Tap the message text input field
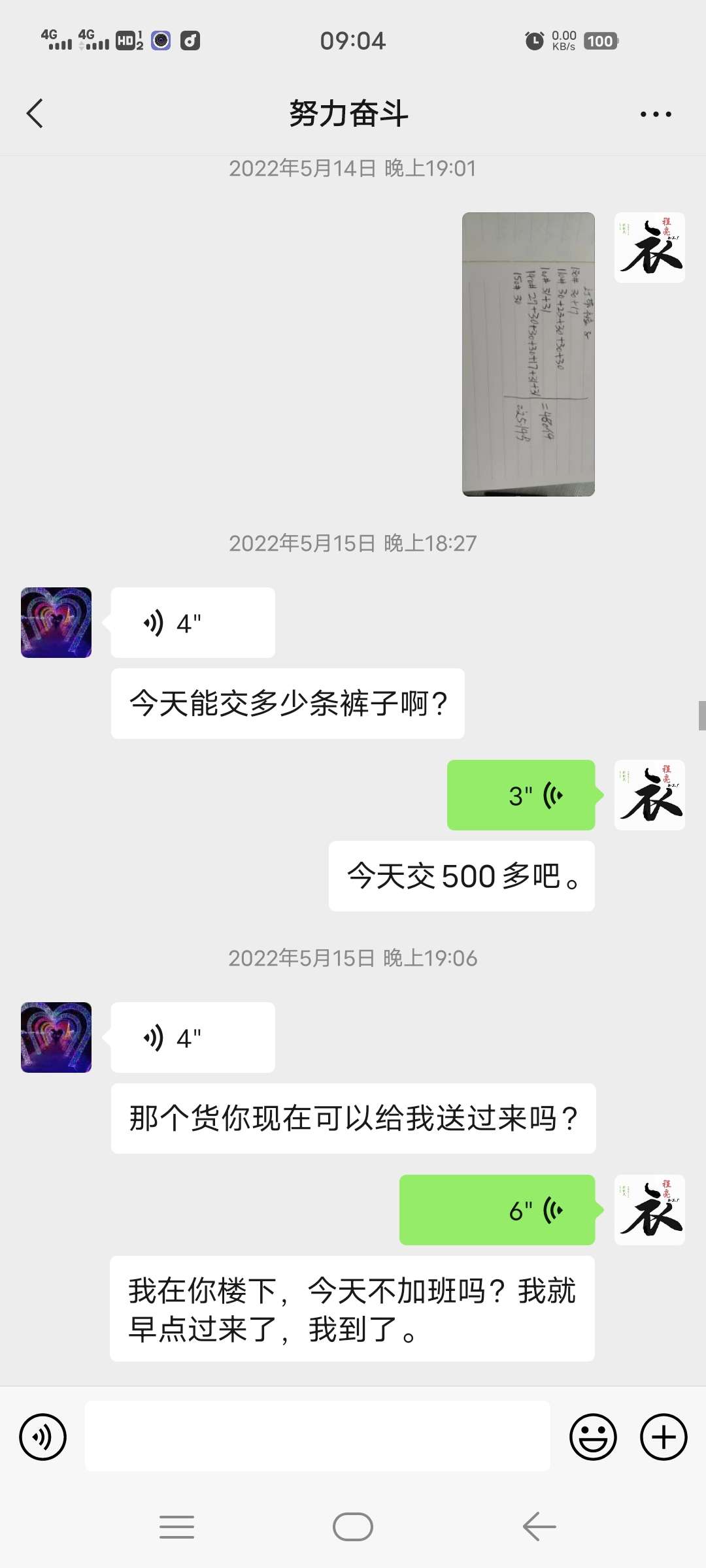The width and height of the screenshot is (706, 1568). pyautogui.click(x=317, y=1437)
